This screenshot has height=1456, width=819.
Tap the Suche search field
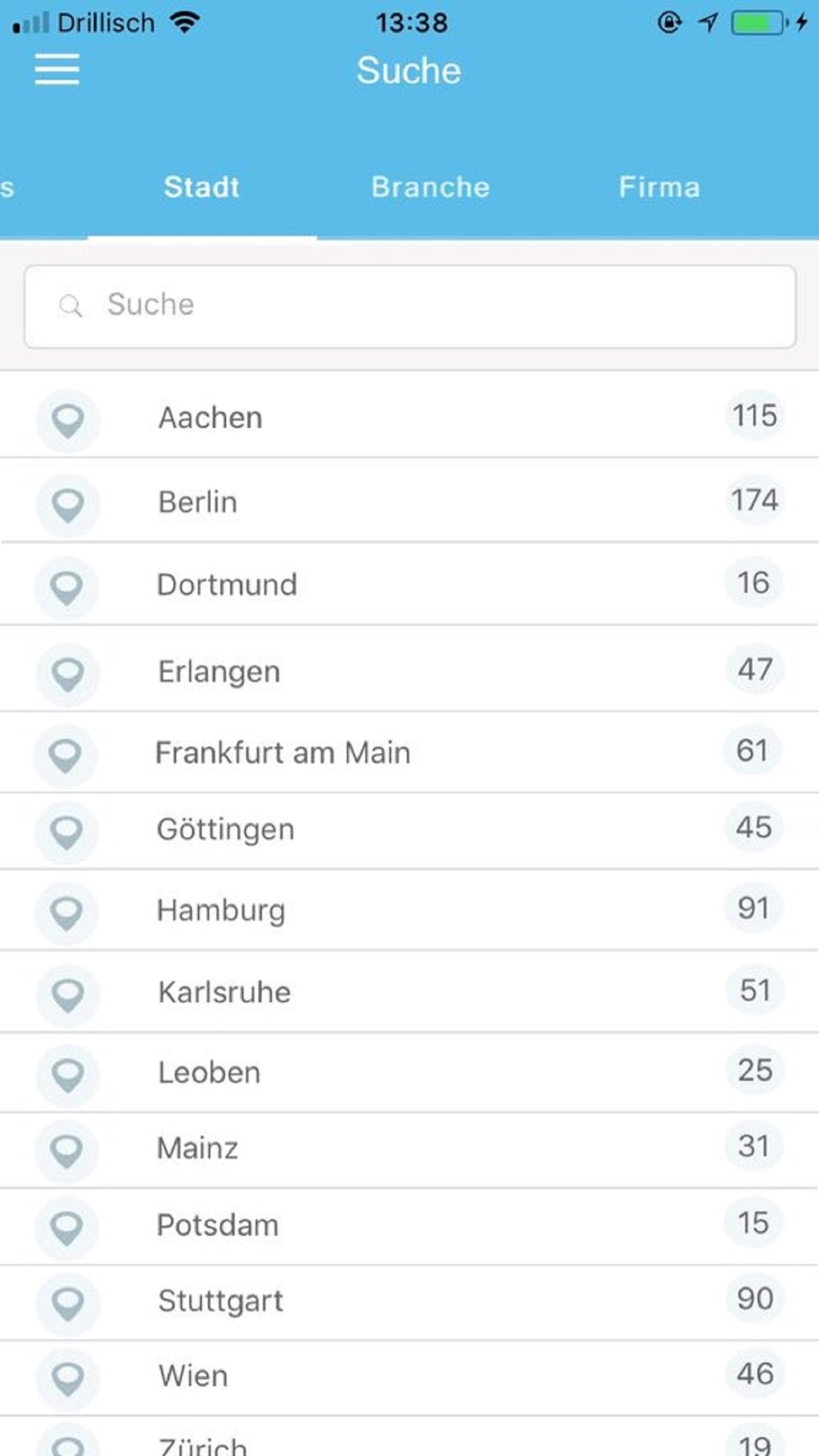point(409,306)
